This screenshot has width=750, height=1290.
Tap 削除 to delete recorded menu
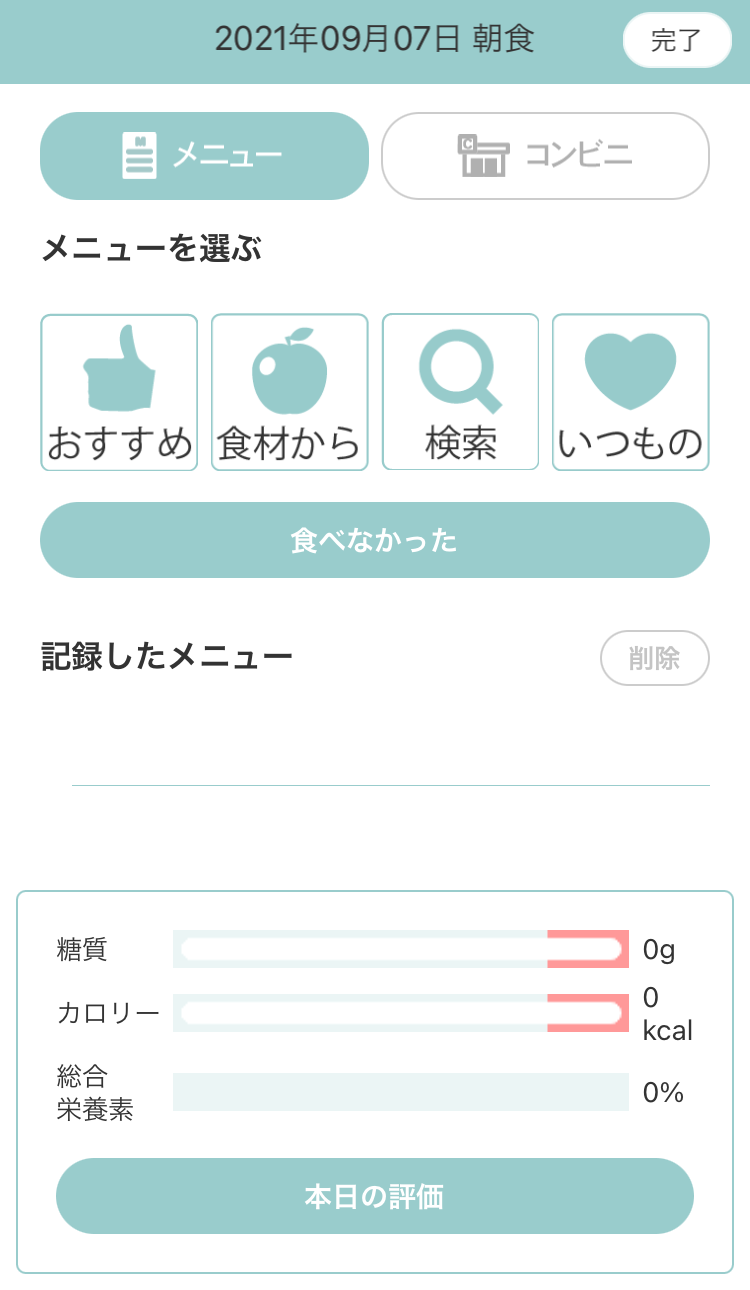[654, 658]
